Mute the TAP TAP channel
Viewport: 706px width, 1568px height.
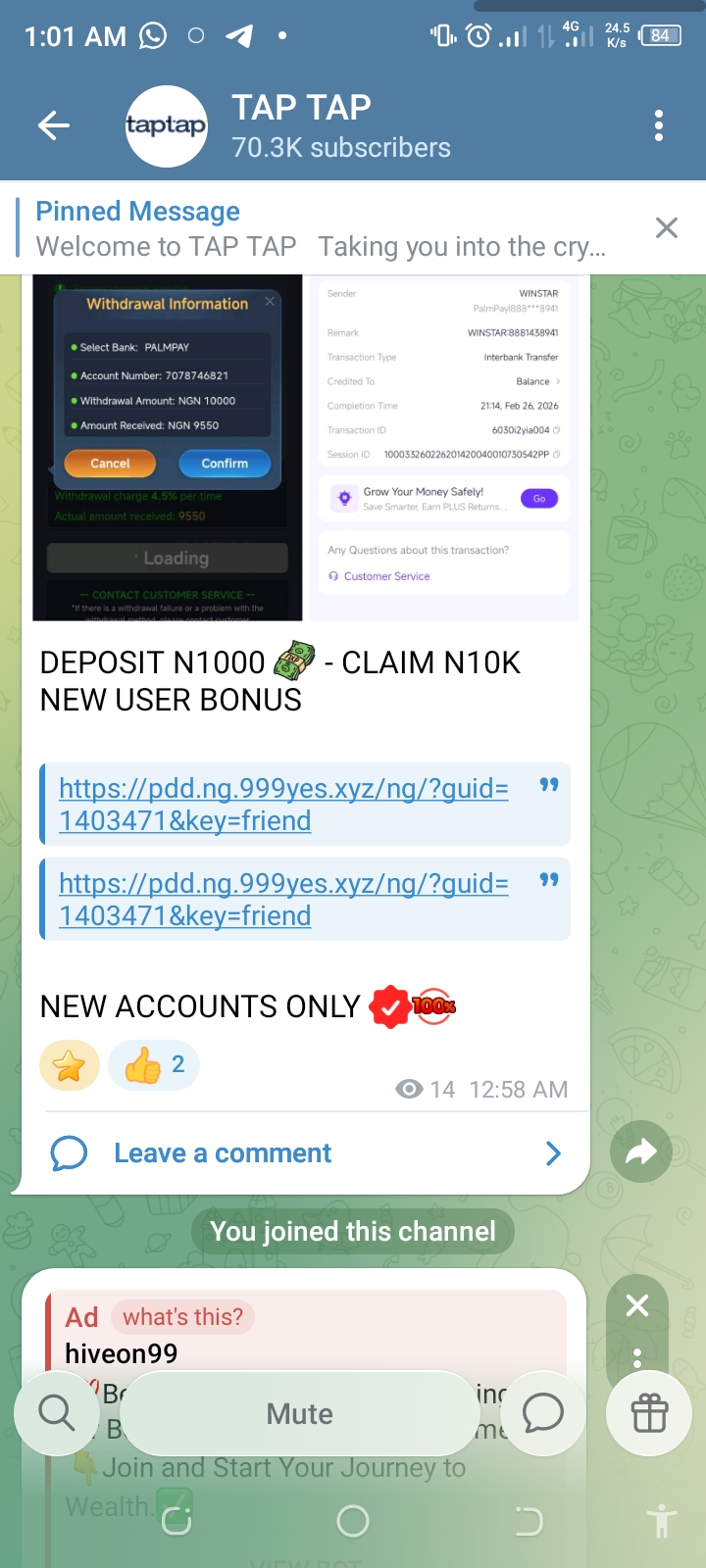(x=299, y=1413)
